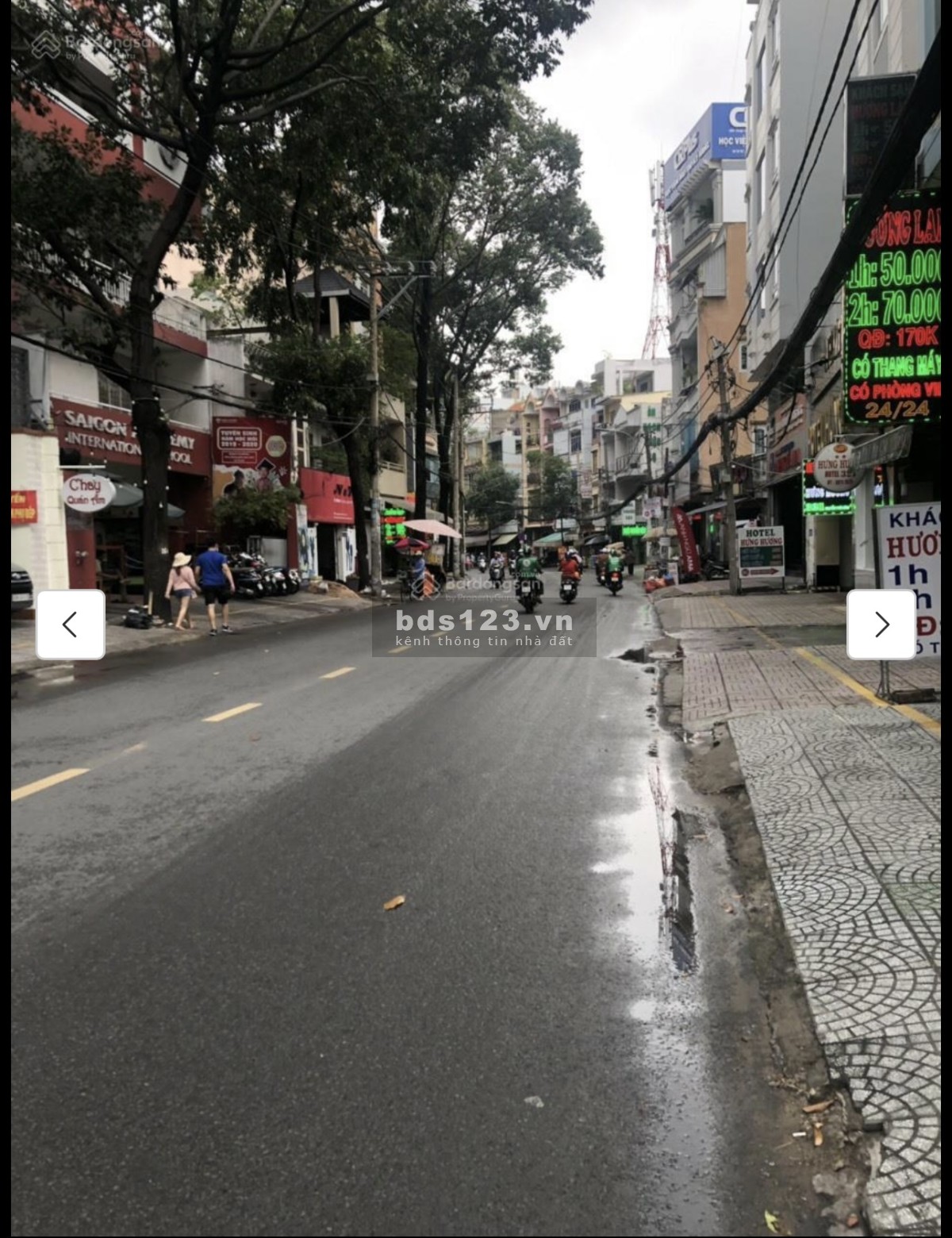The height and width of the screenshot is (1238, 952).
Task: Go to the next photo
Action: point(881,625)
